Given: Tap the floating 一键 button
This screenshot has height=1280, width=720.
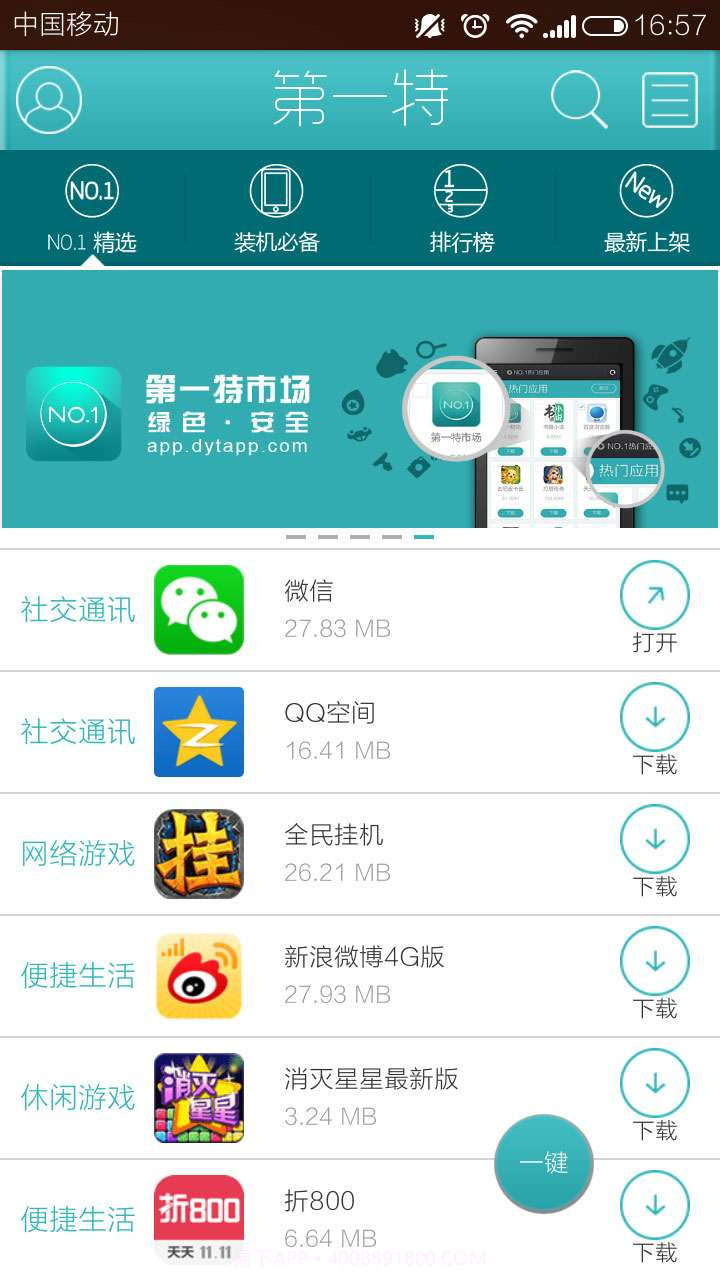Looking at the screenshot, I should (544, 1163).
